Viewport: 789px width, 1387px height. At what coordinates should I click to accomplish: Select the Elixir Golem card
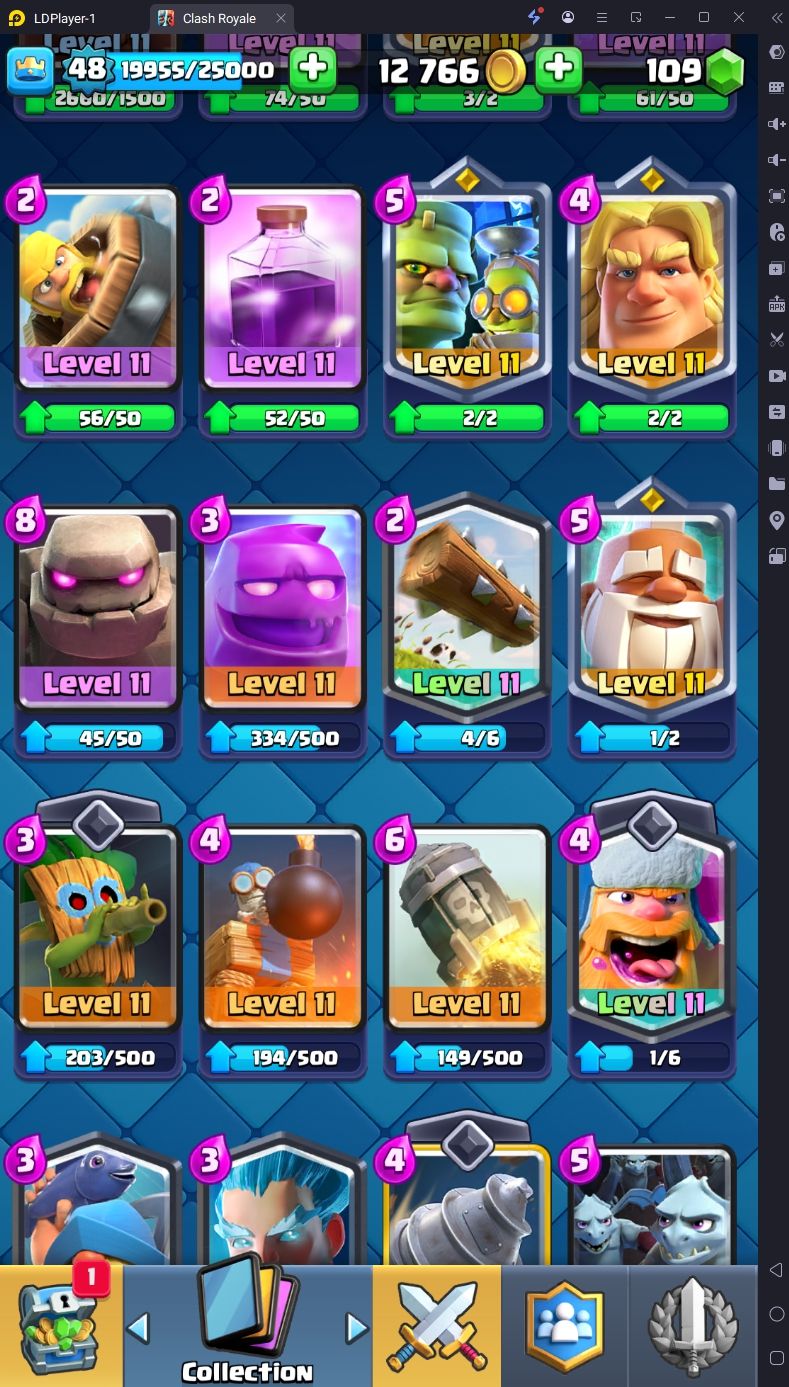click(x=282, y=610)
